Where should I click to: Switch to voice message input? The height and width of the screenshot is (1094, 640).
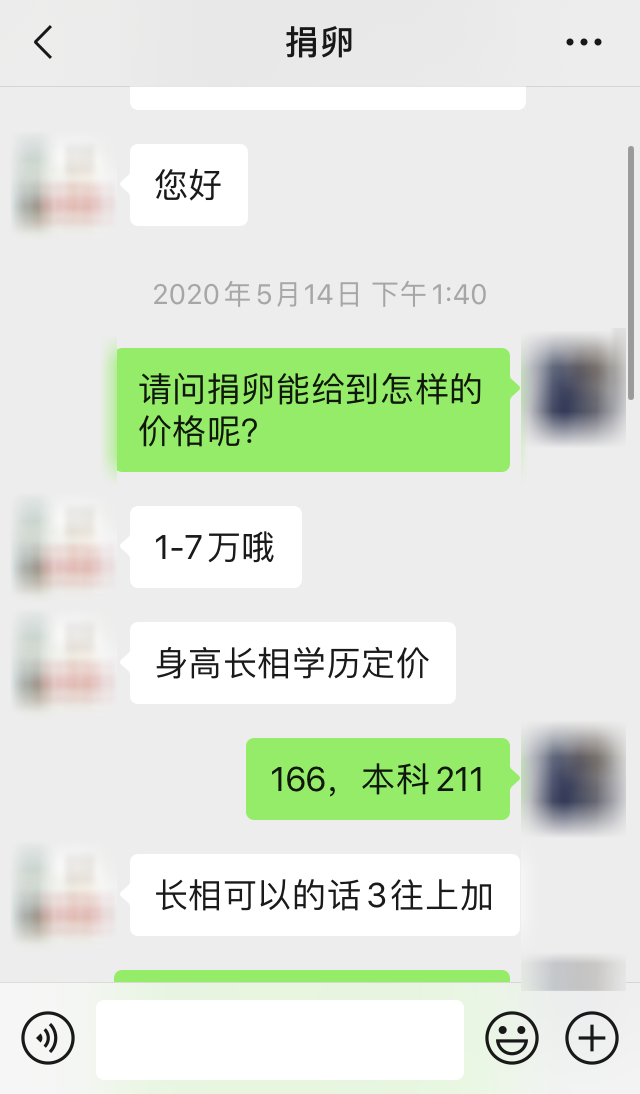[48, 1040]
